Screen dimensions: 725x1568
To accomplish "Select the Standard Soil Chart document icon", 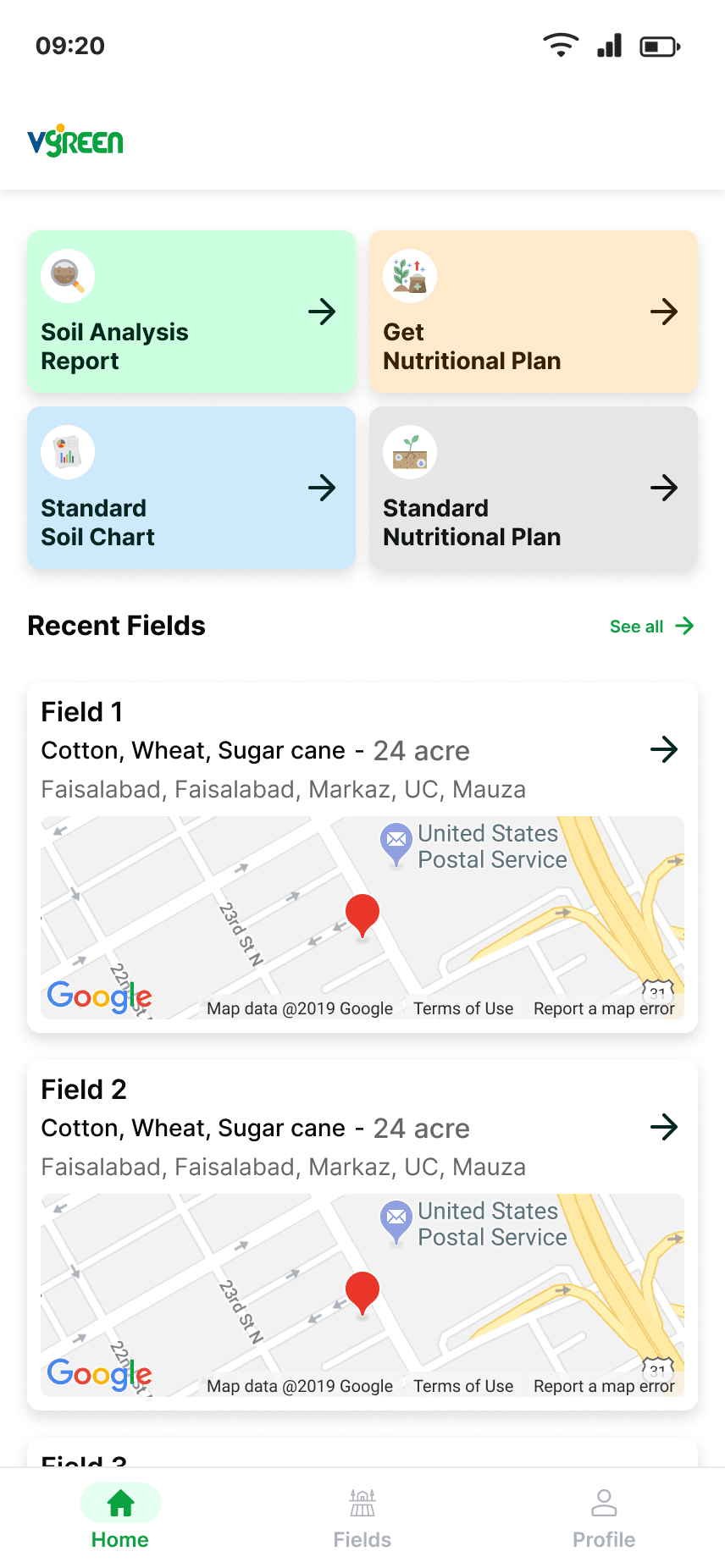I will click(x=67, y=451).
